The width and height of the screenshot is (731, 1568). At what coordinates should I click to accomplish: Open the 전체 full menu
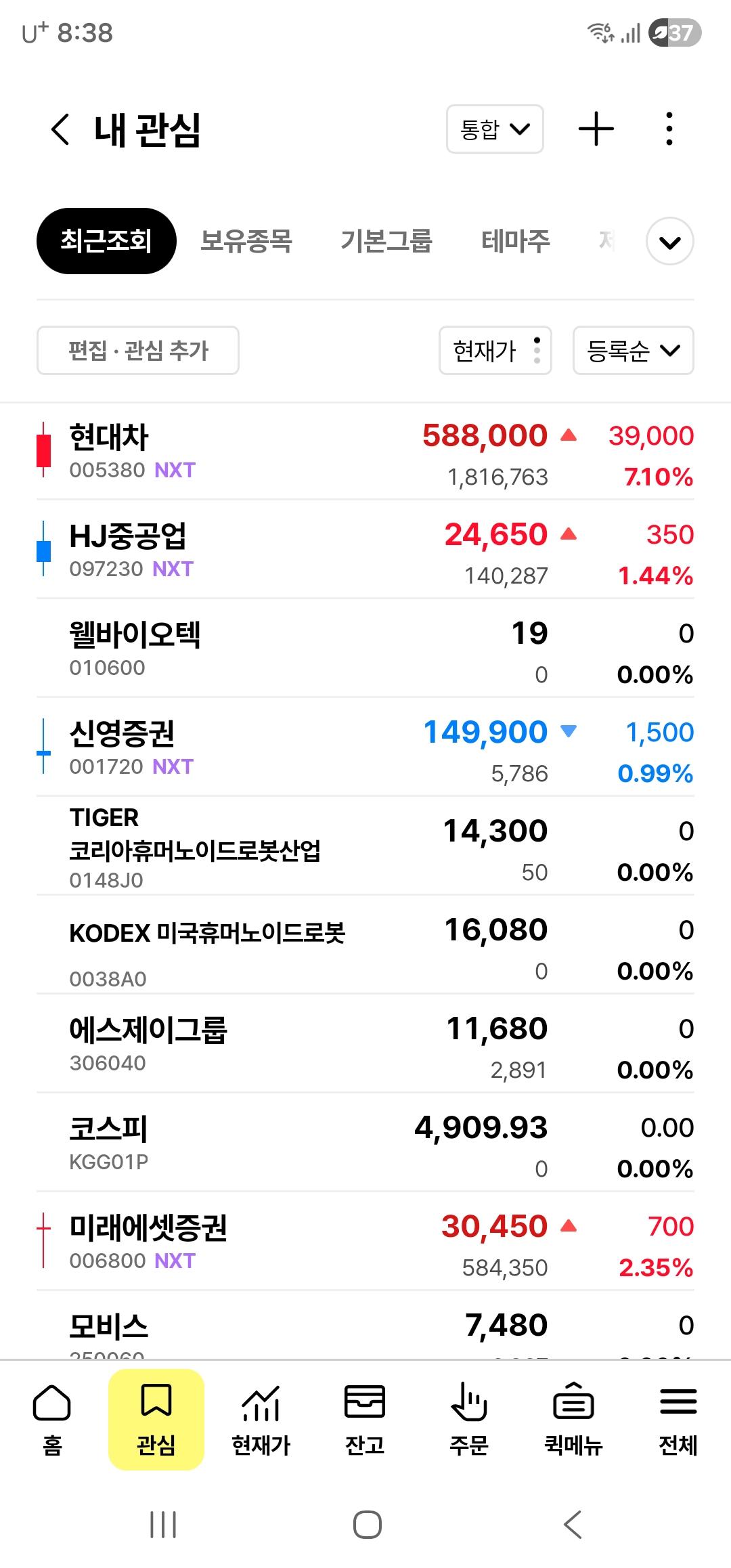coord(678,1420)
